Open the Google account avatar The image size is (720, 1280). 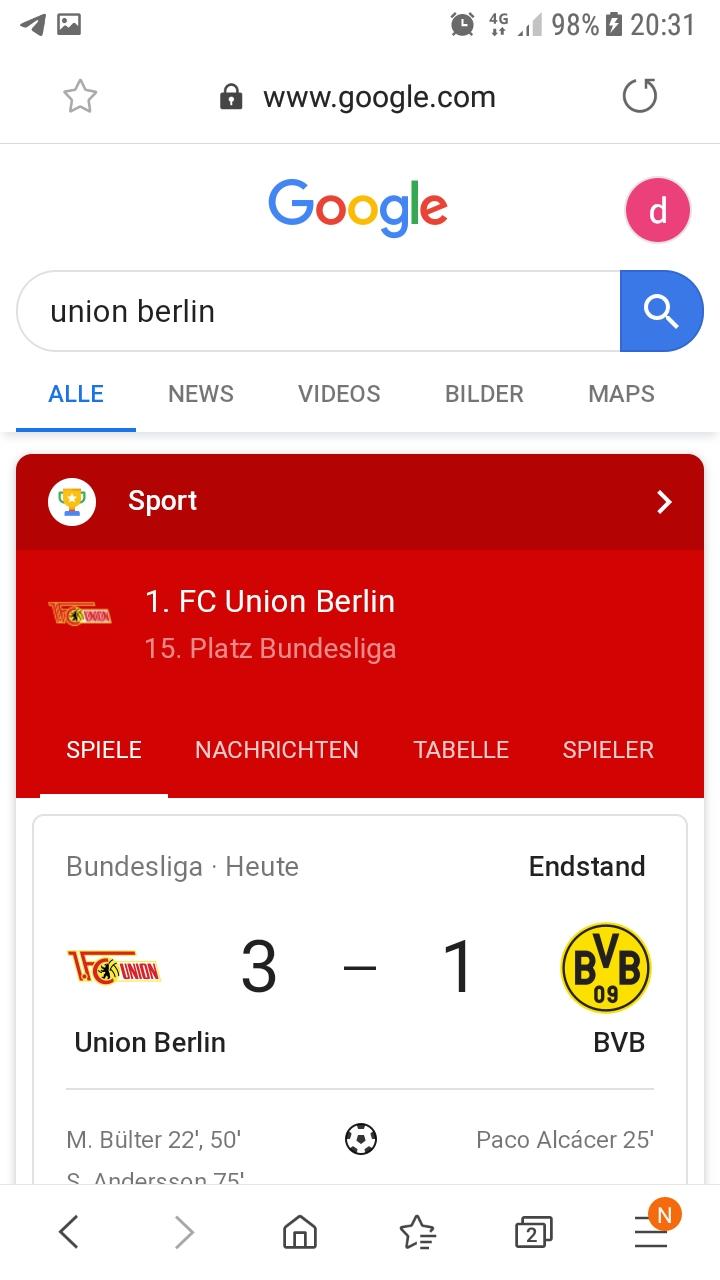(657, 211)
